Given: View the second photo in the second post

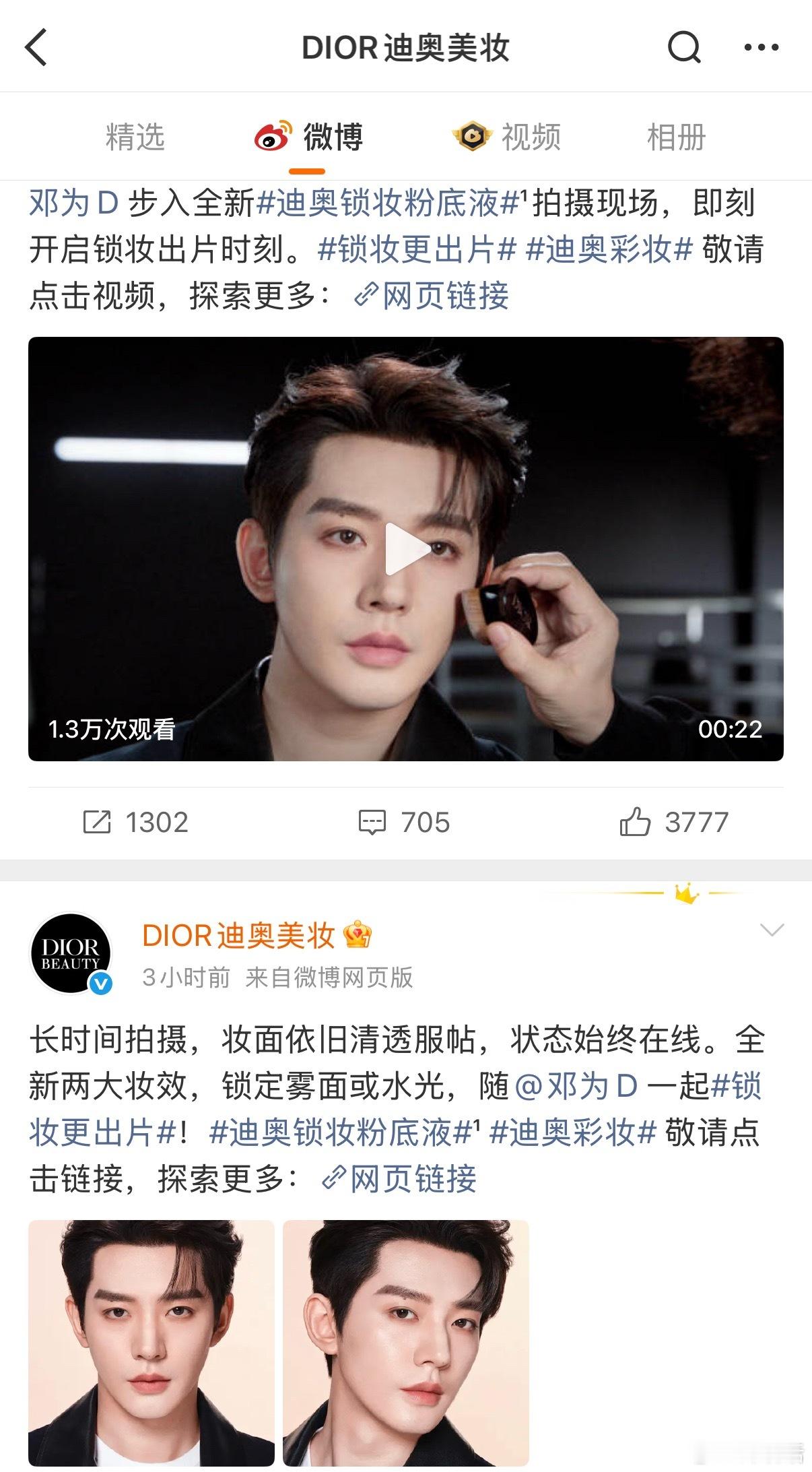Looking at the screenshot, I should pos(406,1343).
